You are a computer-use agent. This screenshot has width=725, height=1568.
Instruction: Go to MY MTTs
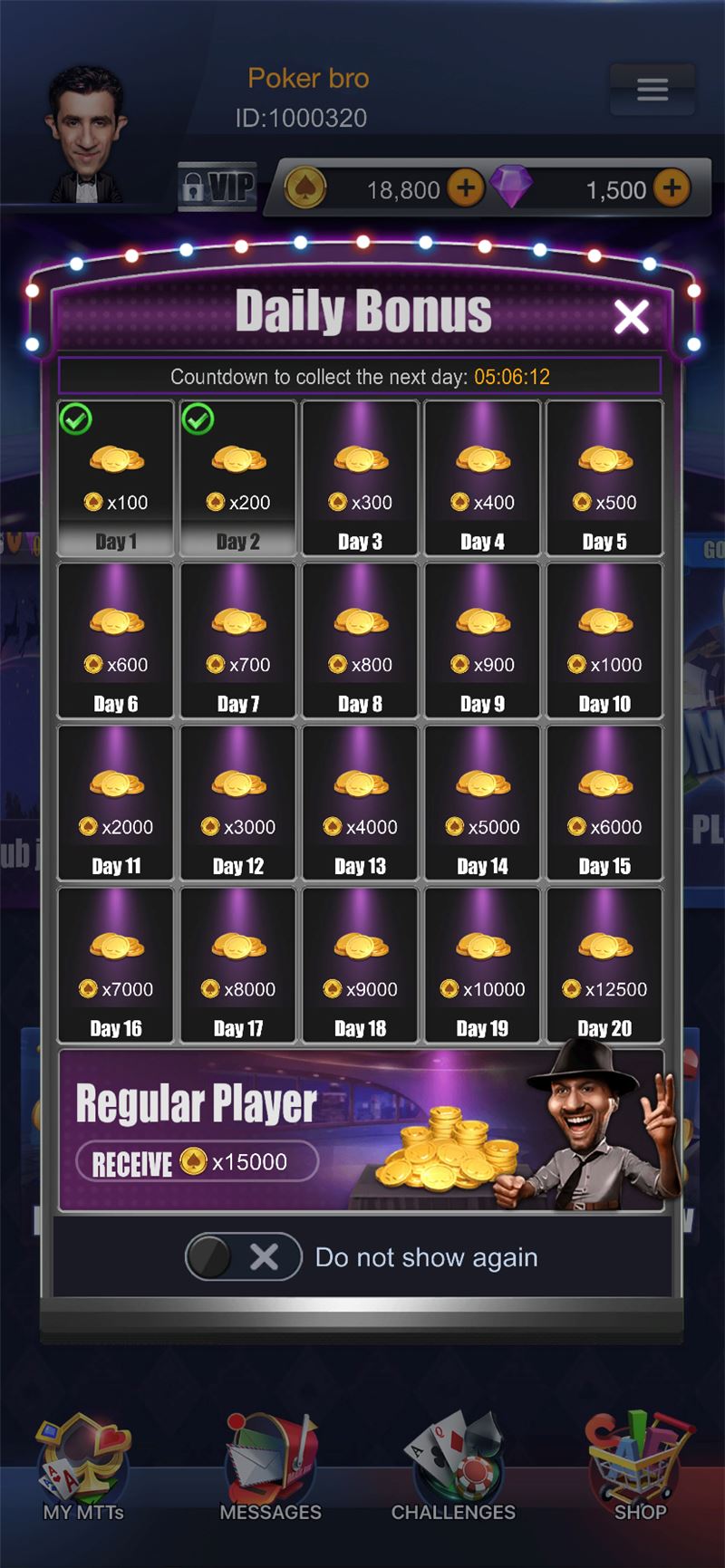point(83,1467)
